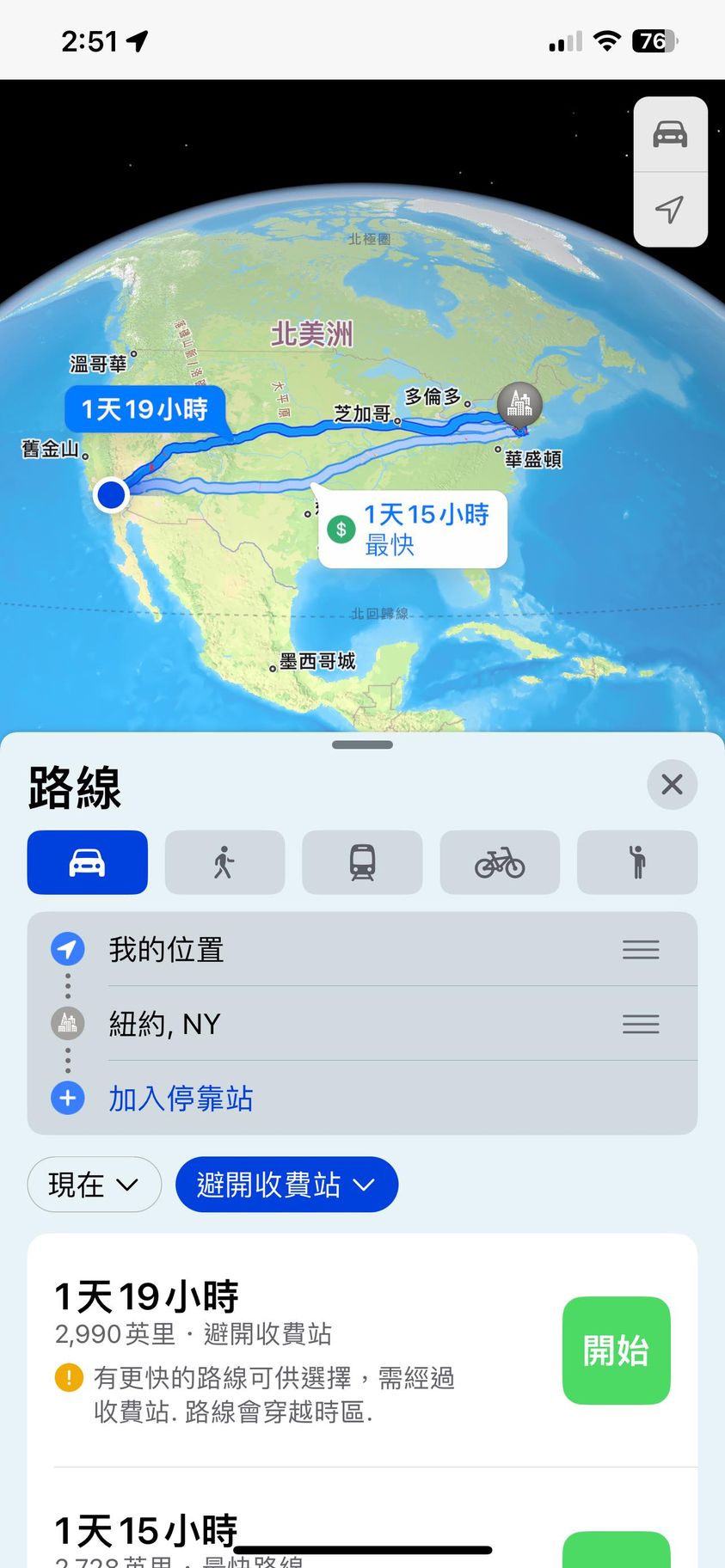Tap 加入停靠站 to add a stop

[x=181, y=1099]
